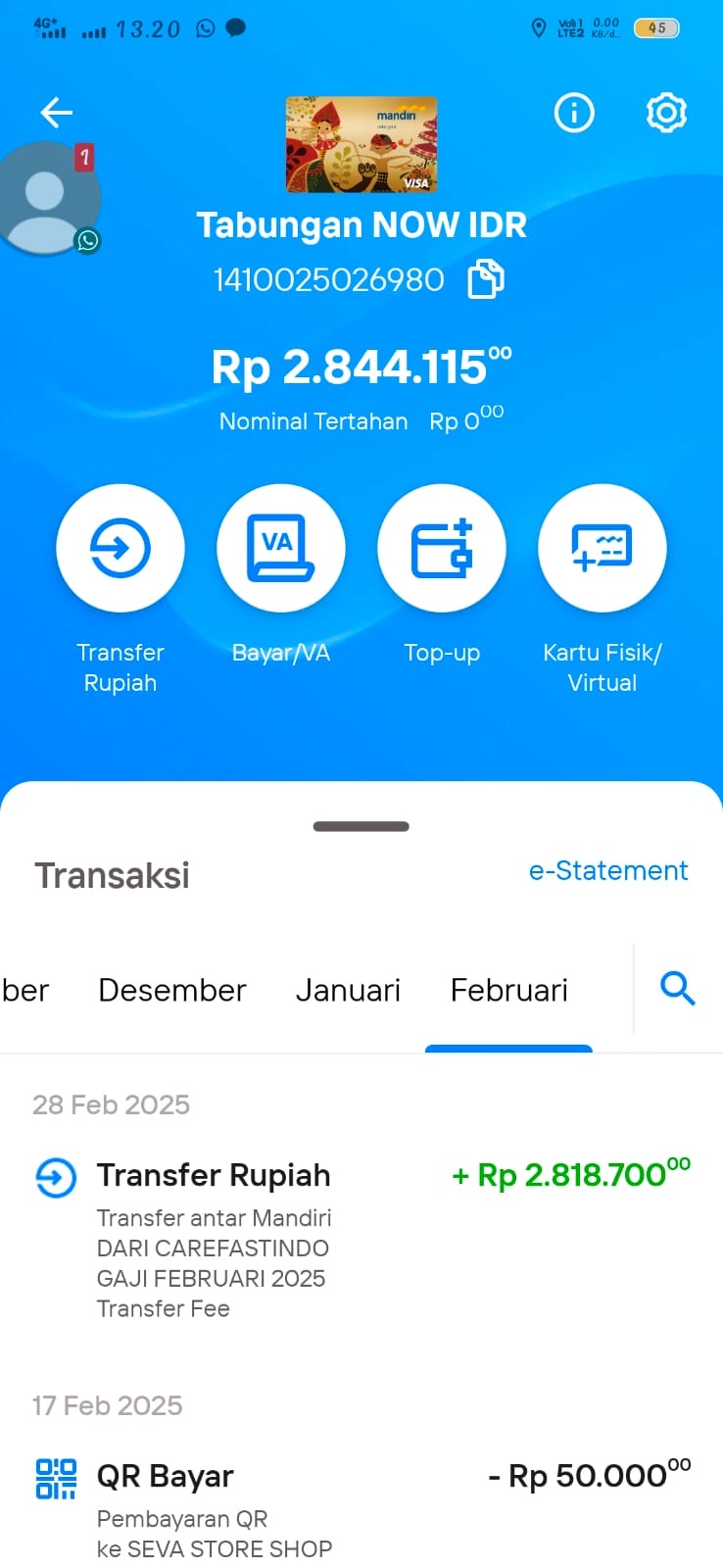Tap the Mandiri Visa card image
The image size is (723, 1568).
point(361,144)
